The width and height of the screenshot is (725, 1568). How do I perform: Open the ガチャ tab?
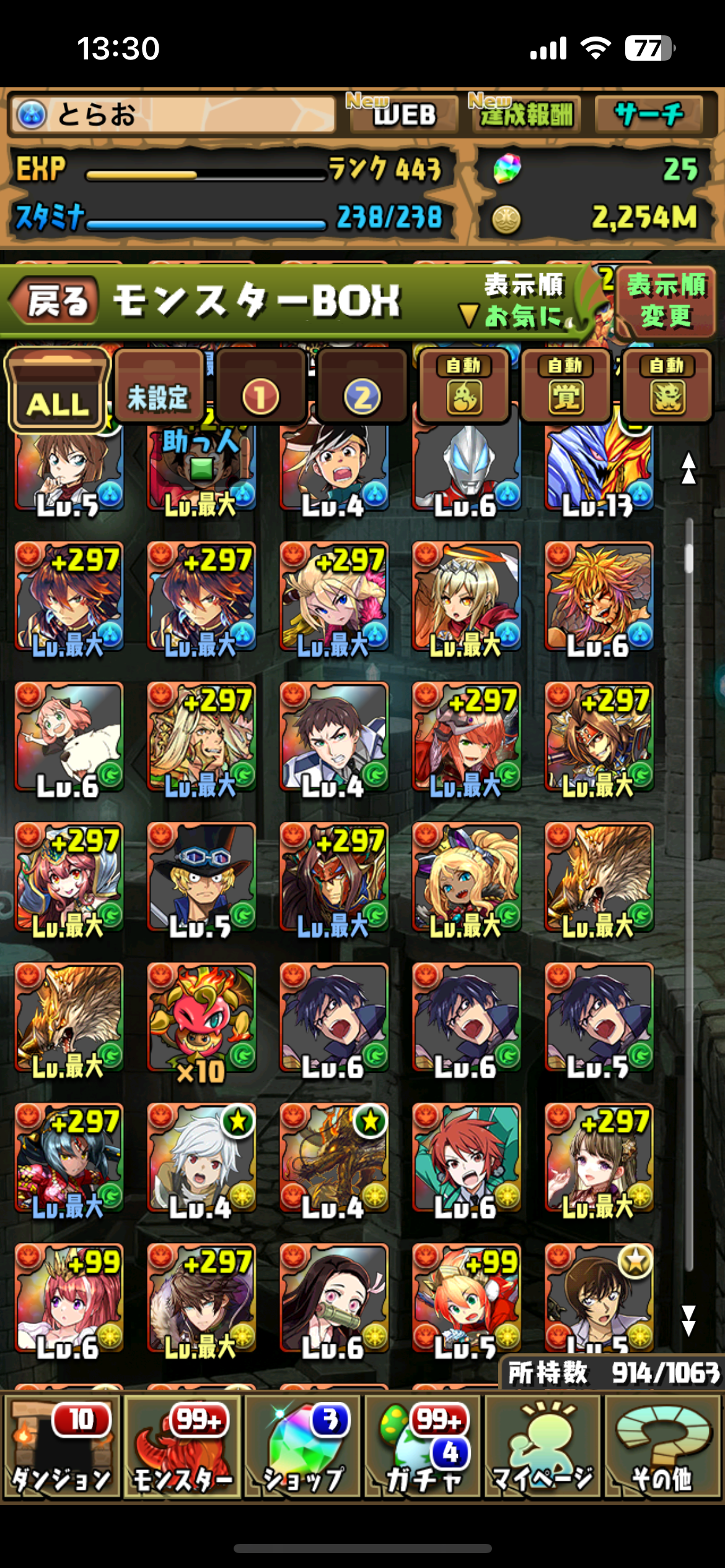coord(423,1445)
